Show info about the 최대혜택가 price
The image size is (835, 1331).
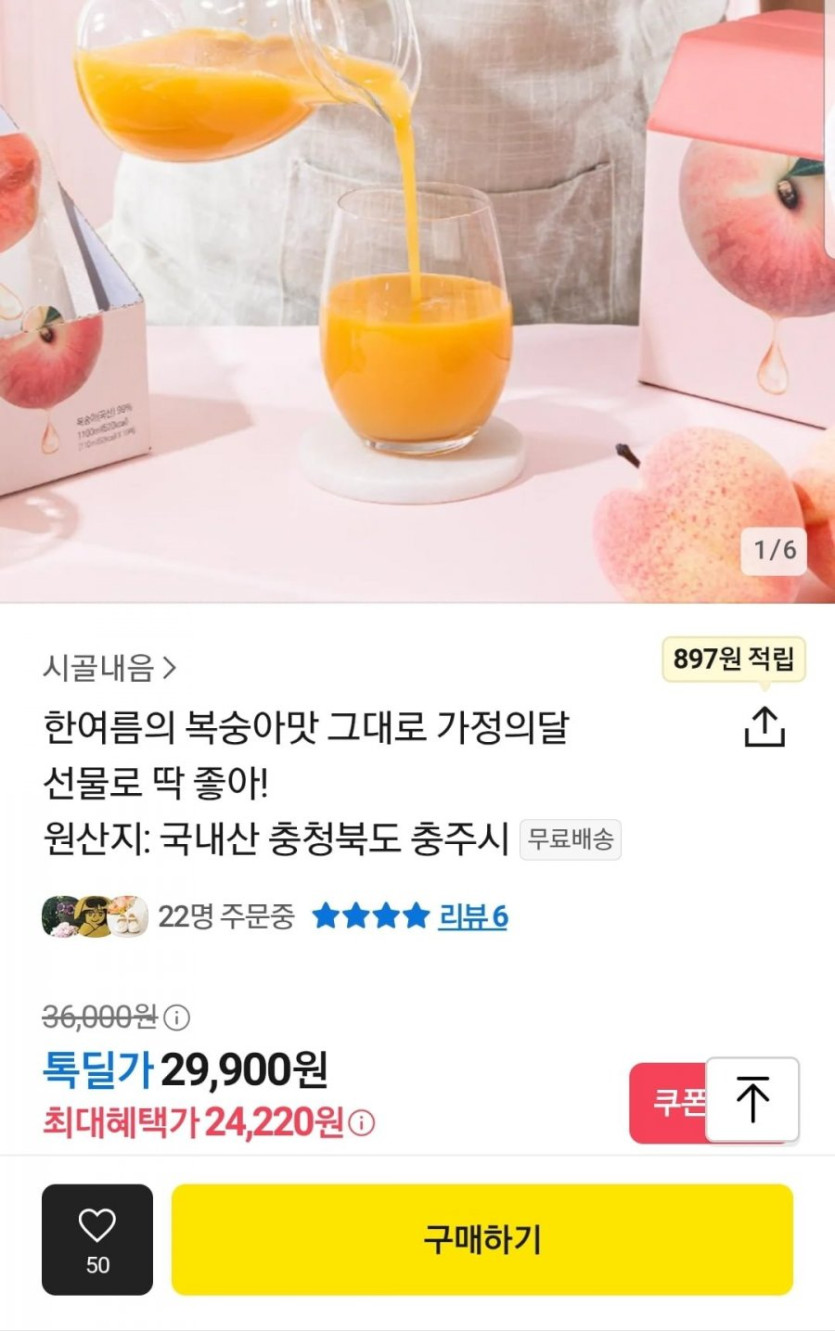click(362, 1123)
